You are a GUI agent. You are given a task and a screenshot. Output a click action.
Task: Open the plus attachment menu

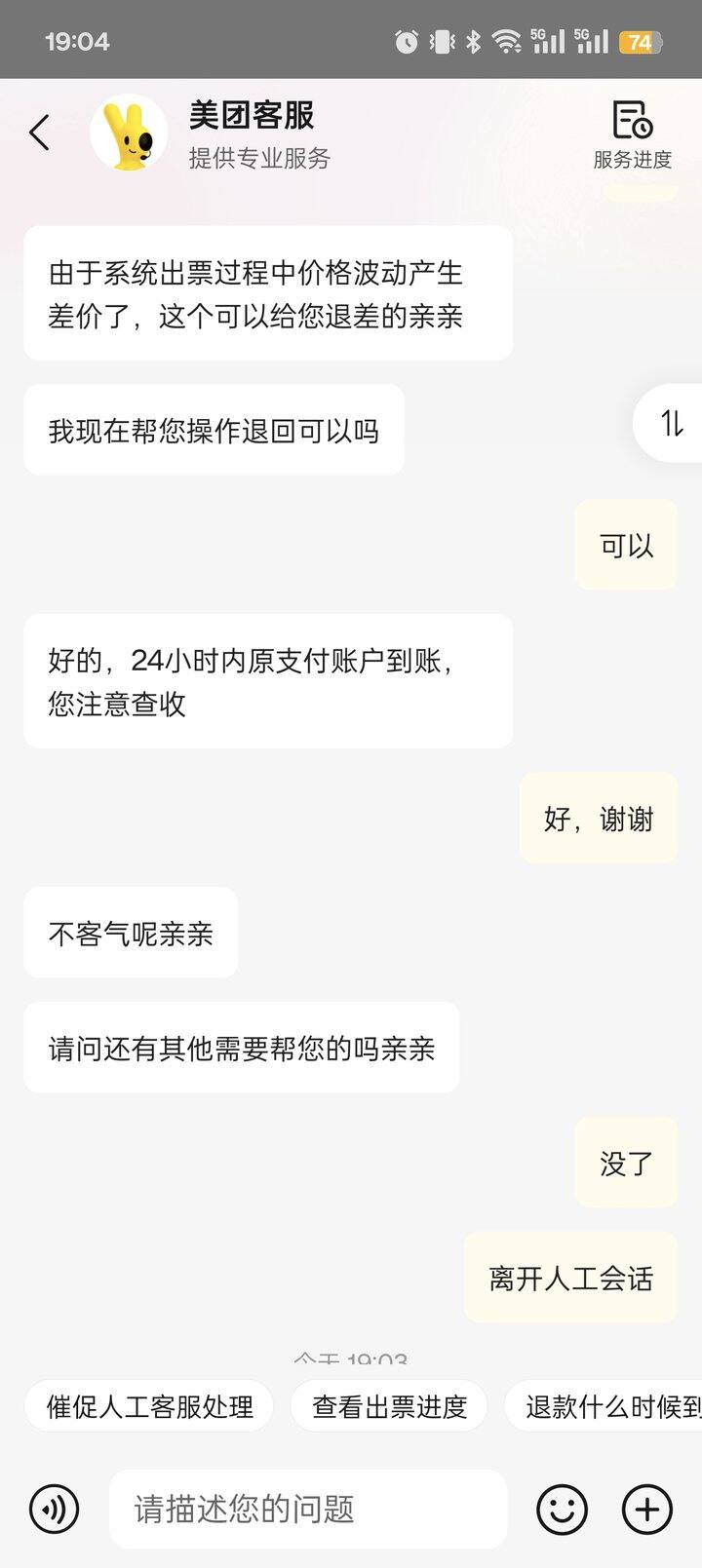coord(647,1510)
